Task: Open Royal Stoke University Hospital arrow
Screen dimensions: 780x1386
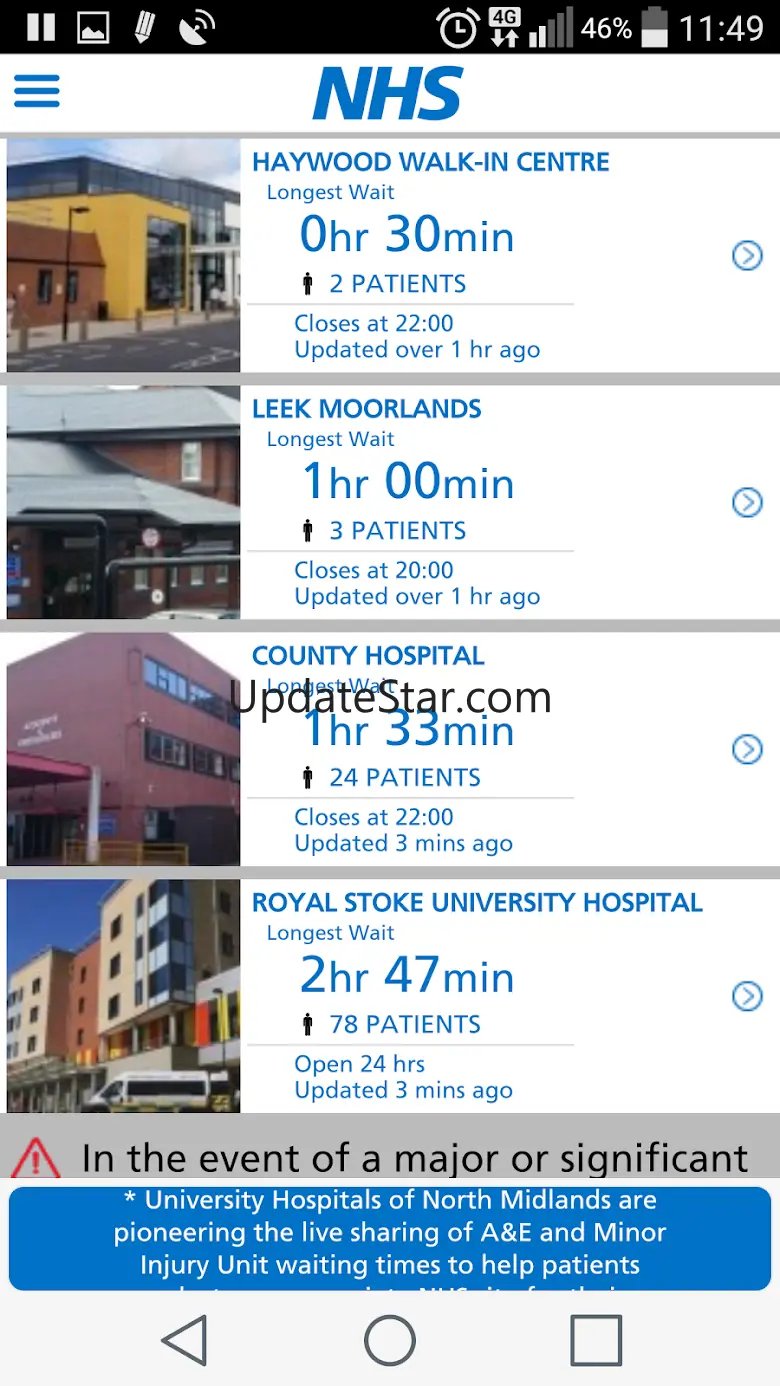Action: pos(747,996)
